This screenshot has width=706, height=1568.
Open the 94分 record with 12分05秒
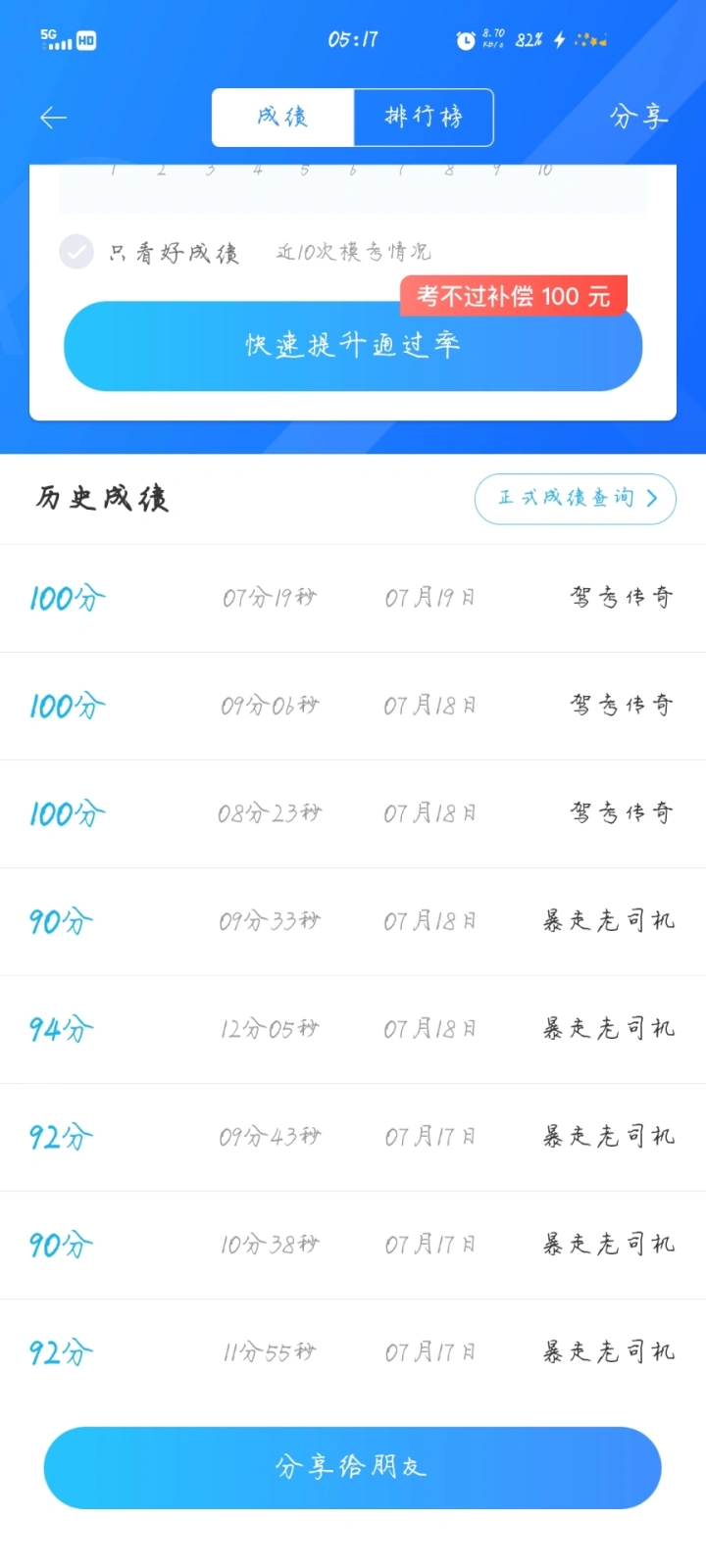click(x=353, y=1029)
